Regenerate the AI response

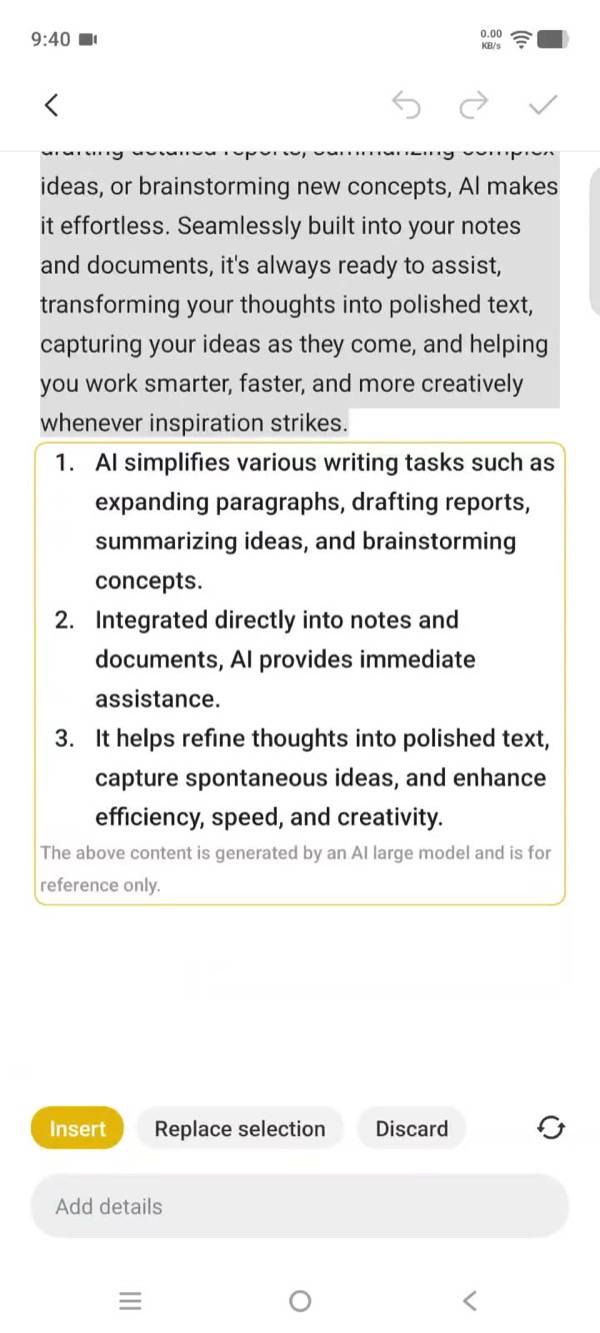tap(551, 1128)
